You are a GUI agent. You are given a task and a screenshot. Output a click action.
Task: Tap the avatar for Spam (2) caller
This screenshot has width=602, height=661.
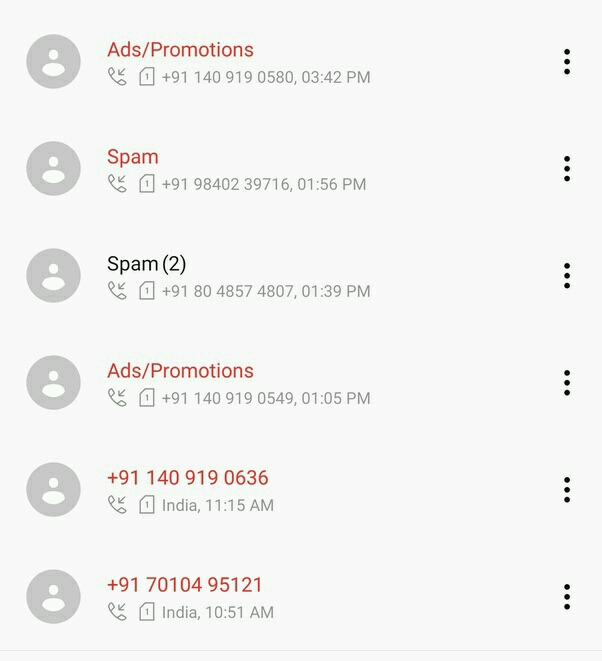[53, 276]
